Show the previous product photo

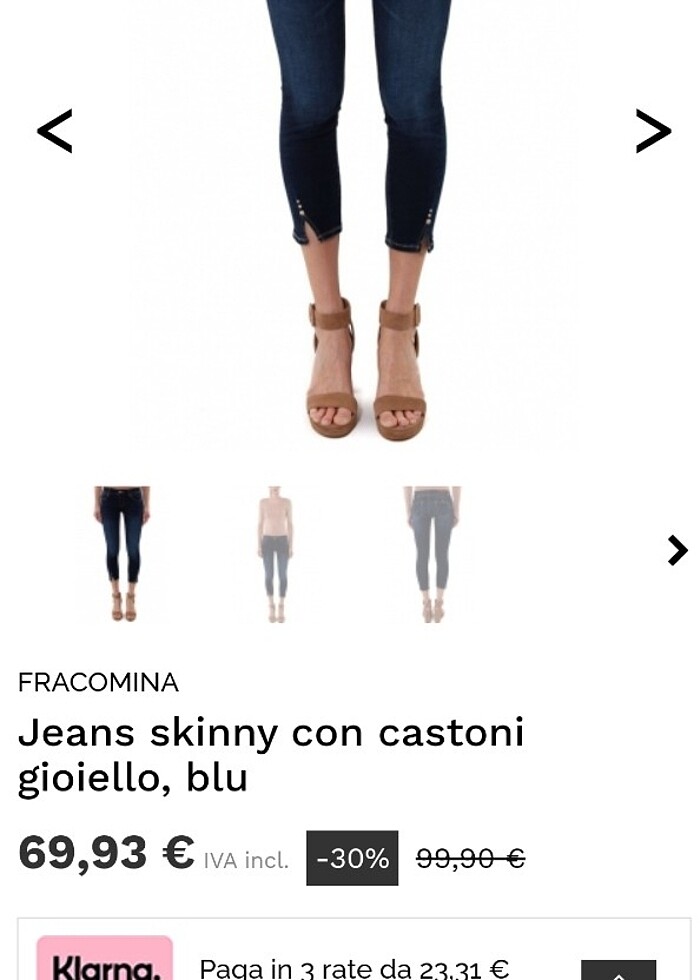coord(55,131)
